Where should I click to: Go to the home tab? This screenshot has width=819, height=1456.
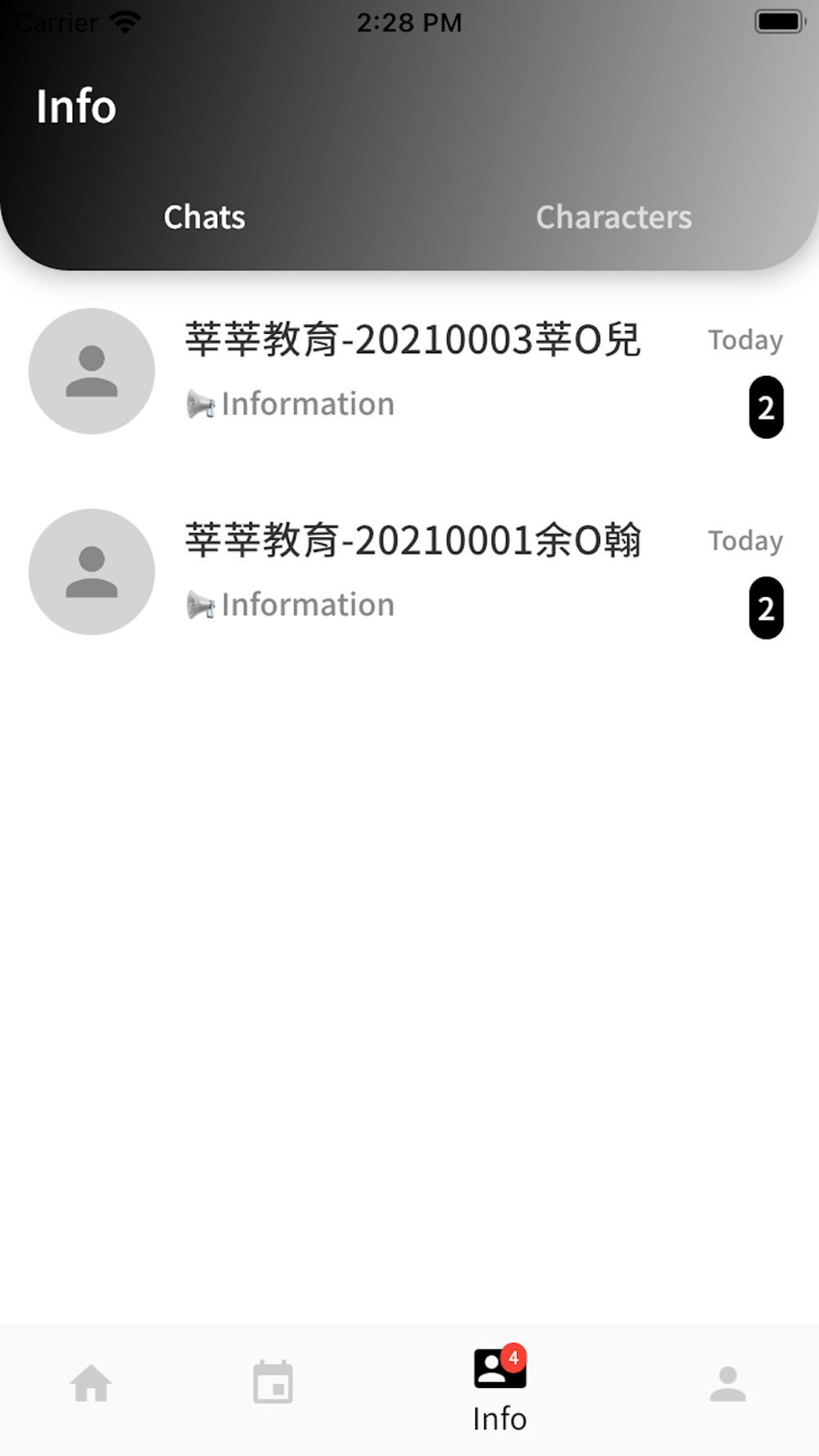tap(91, 1383)
